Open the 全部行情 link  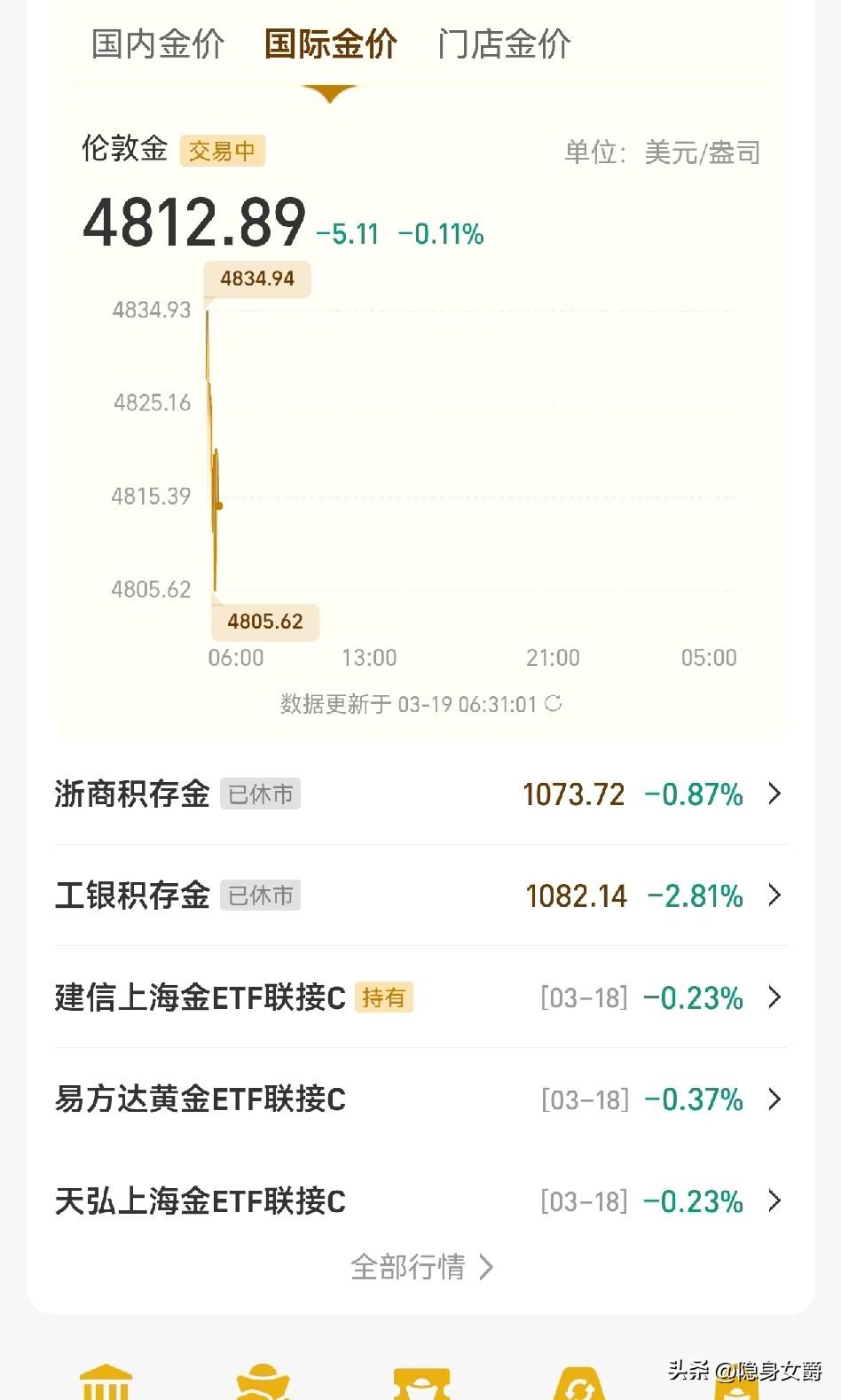420,1267
